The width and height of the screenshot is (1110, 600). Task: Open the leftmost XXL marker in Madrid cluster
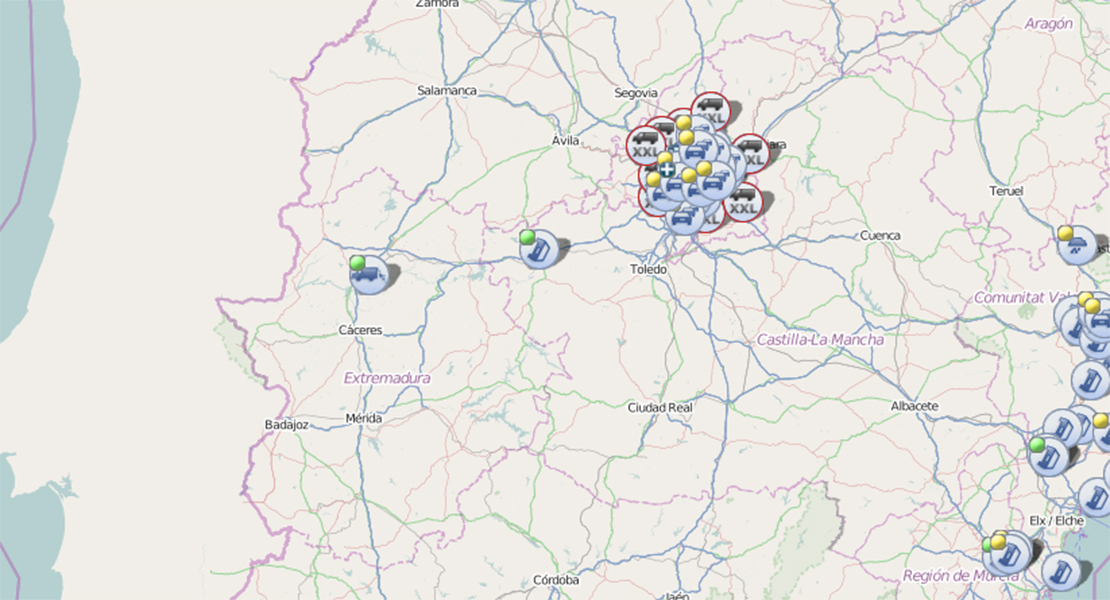(646, 146)
